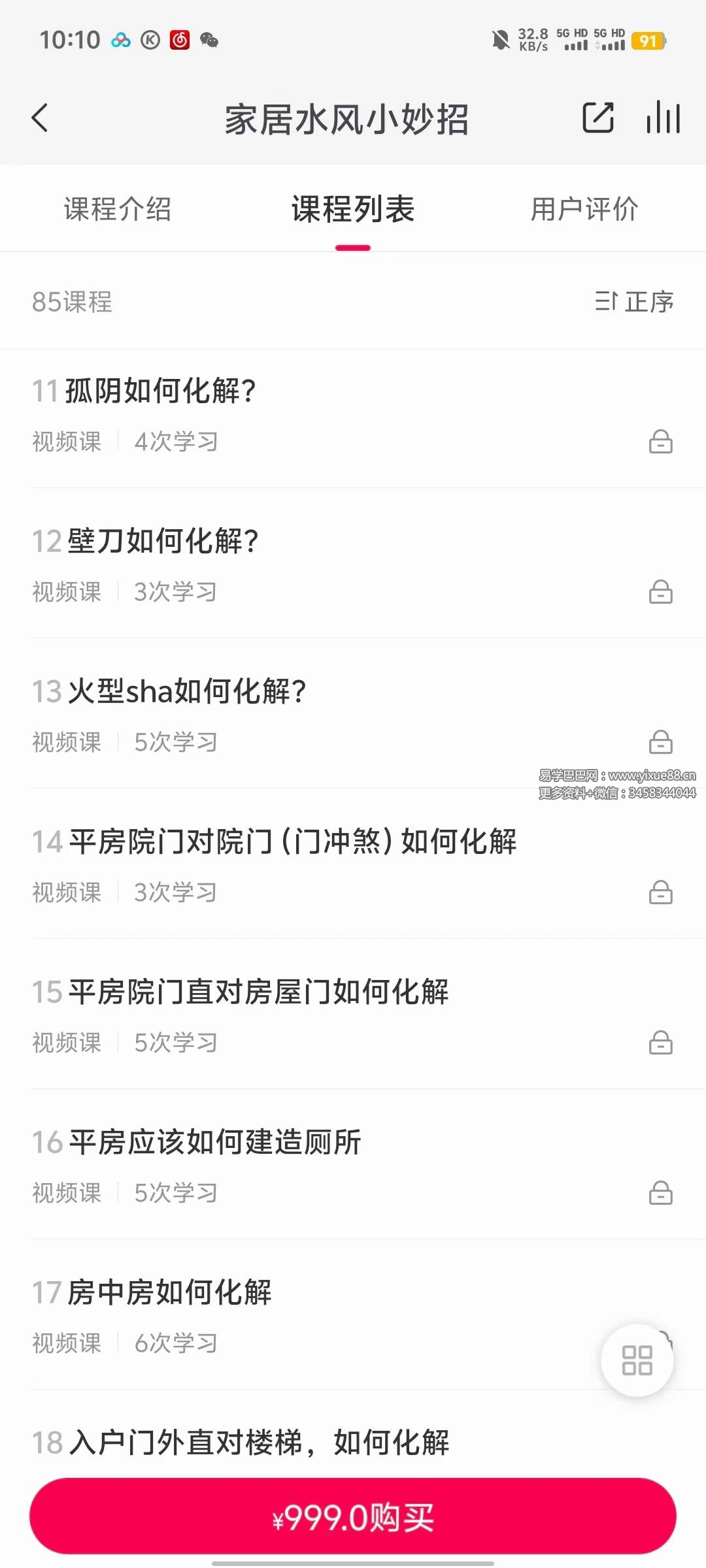Share this course via the share icon
The height and width of the screenshot is (1568, 706).
click(597, 118)
